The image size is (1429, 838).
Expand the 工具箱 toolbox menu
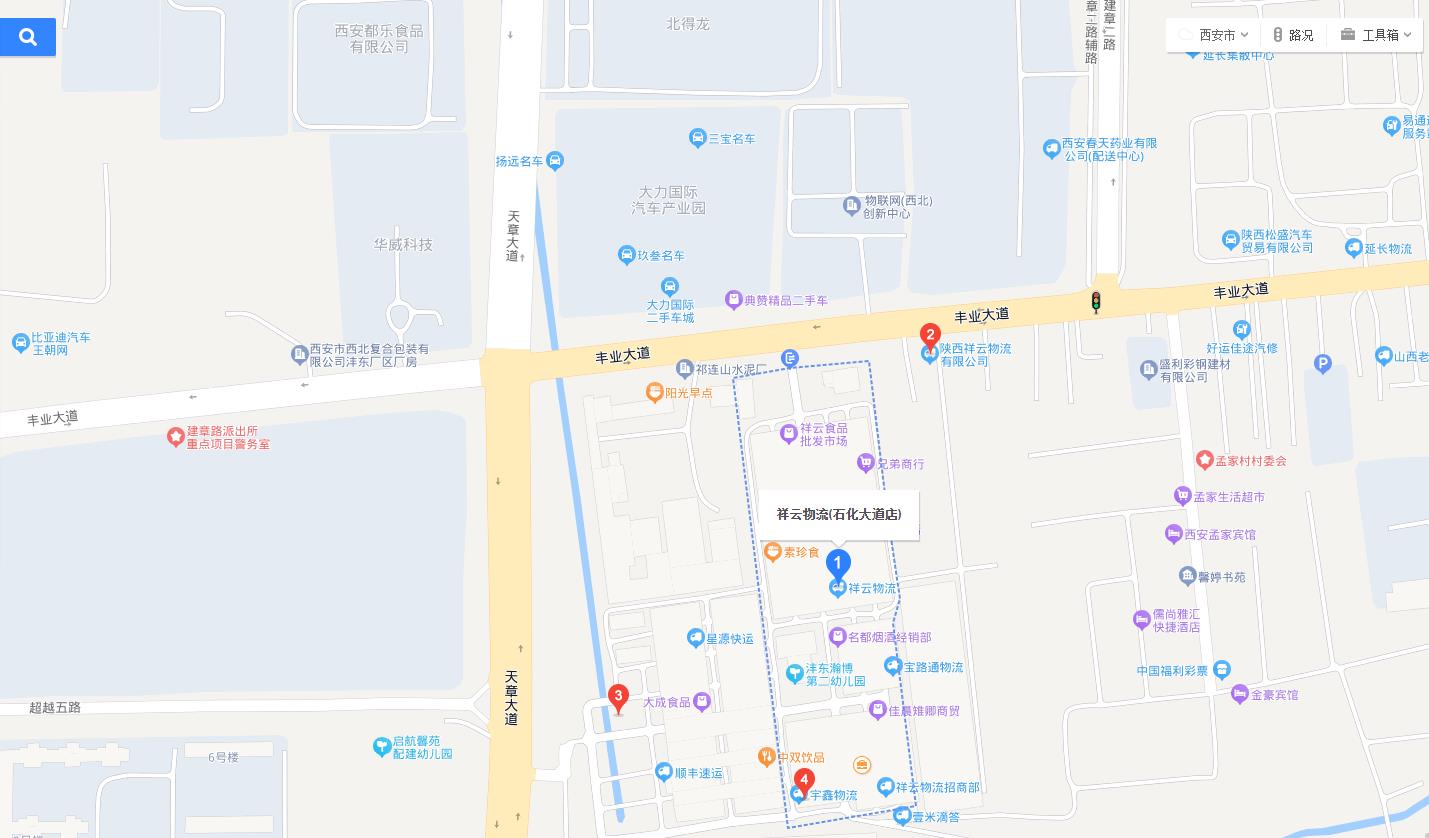tap(1378, 35)
